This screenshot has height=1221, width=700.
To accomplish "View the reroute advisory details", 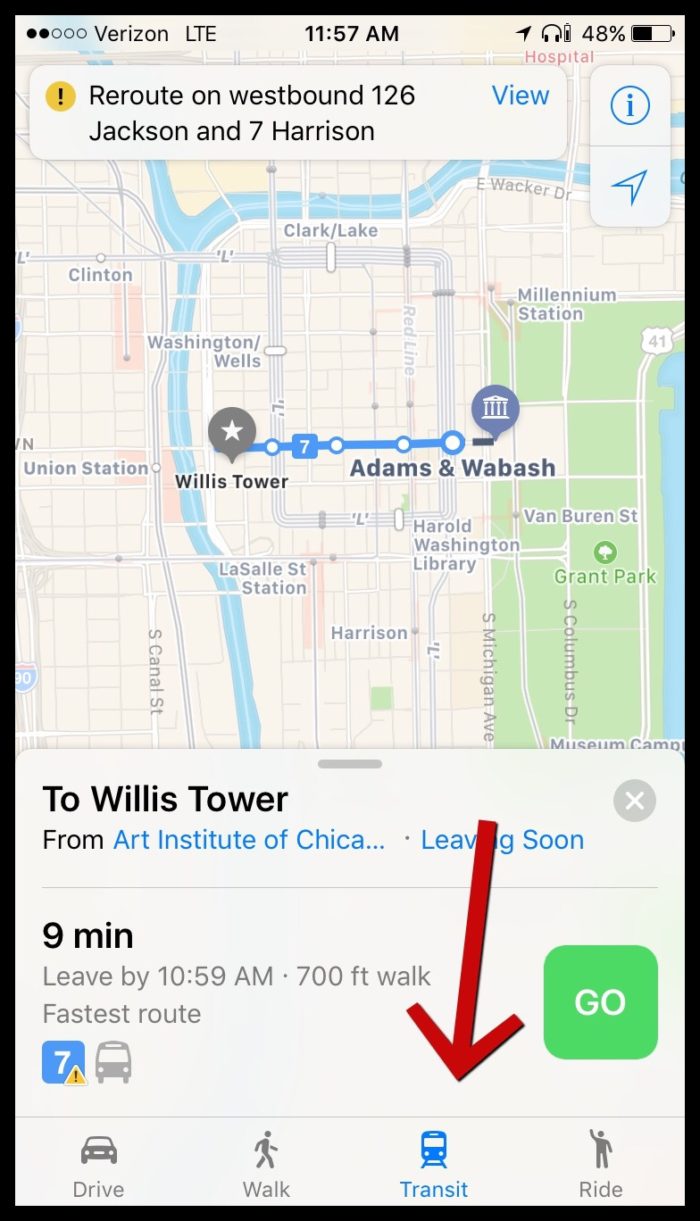I will 520,96.
